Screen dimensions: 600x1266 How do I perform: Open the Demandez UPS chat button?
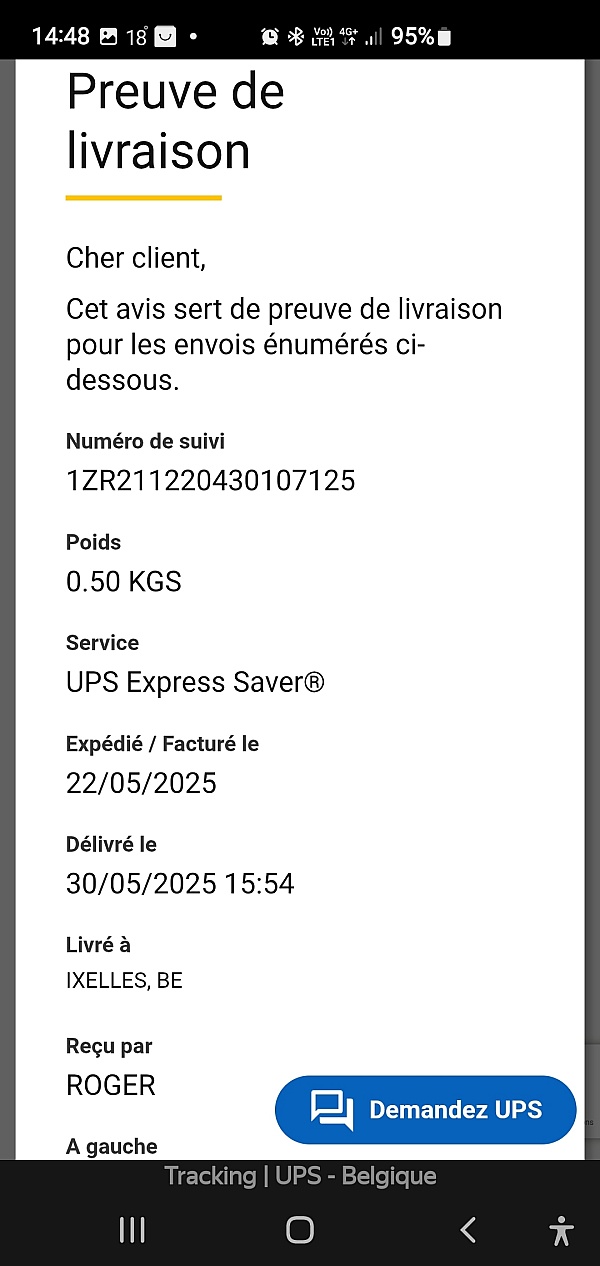pyautogui.click(x=426, y=1109)
